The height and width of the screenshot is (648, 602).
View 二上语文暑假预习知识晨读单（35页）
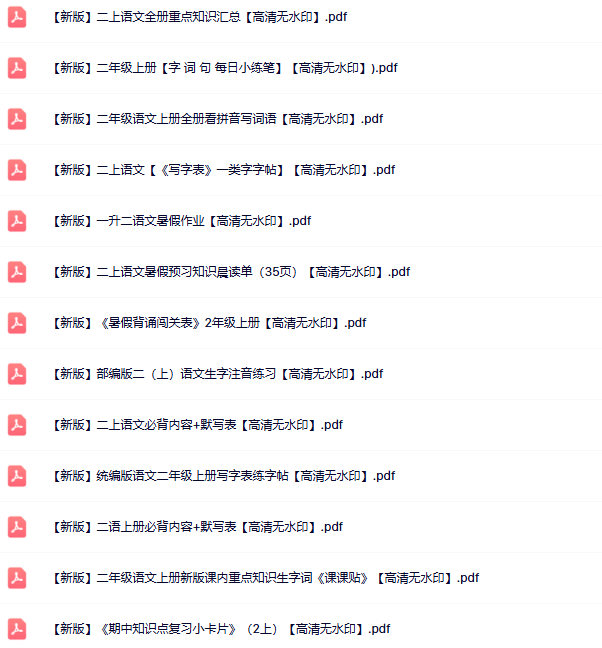click(230, 272)
